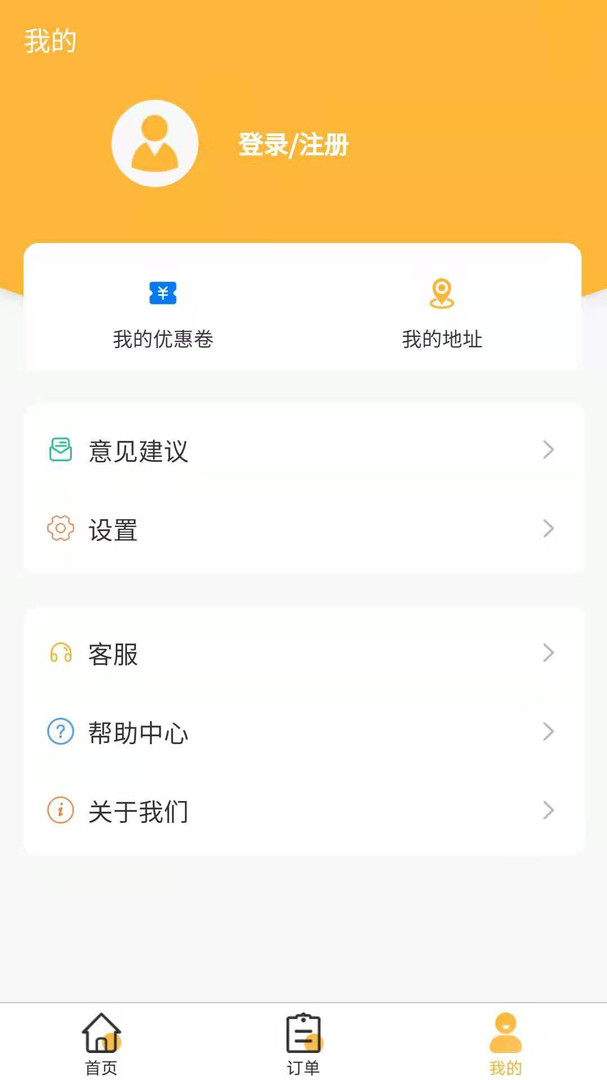Select the 我的 profile tab
Image resolution: width=607 pixels, height=1080 pixels.
pos(505,1043)
